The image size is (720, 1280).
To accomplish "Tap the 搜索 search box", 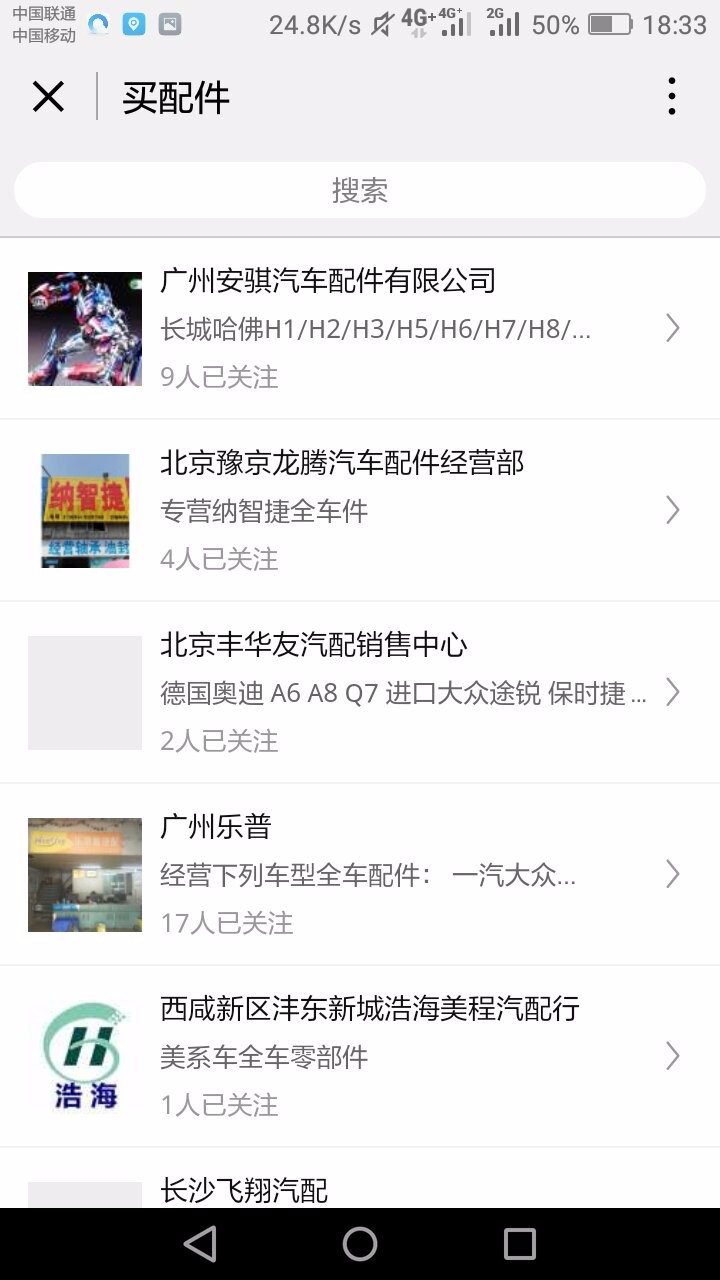I will (360, 190).
